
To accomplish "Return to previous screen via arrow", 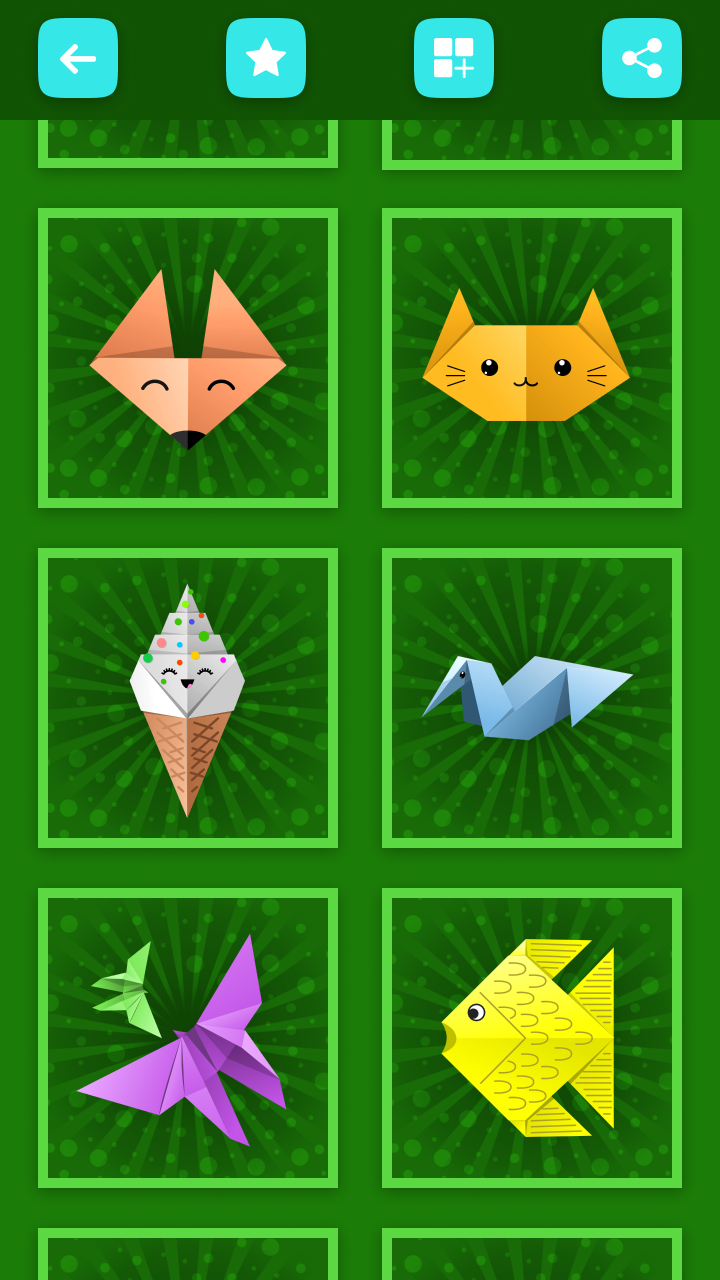I will [x=77, y=58].
